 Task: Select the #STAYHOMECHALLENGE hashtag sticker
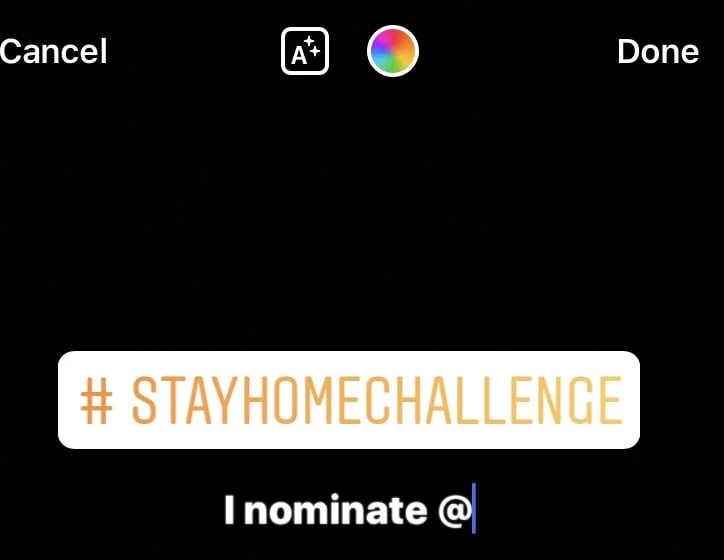click(349, 400)
